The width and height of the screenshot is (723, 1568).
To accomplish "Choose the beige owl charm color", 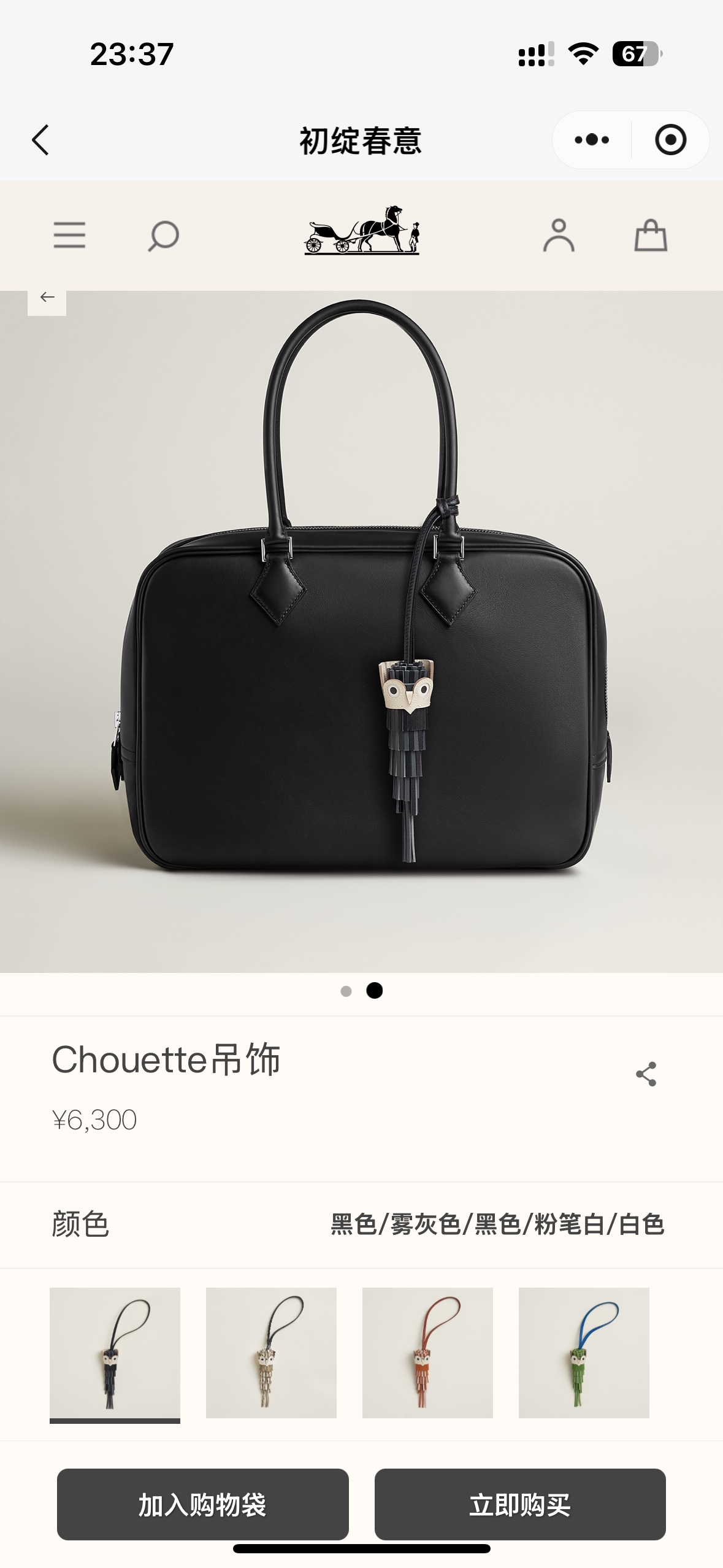I will [271, 1352].
